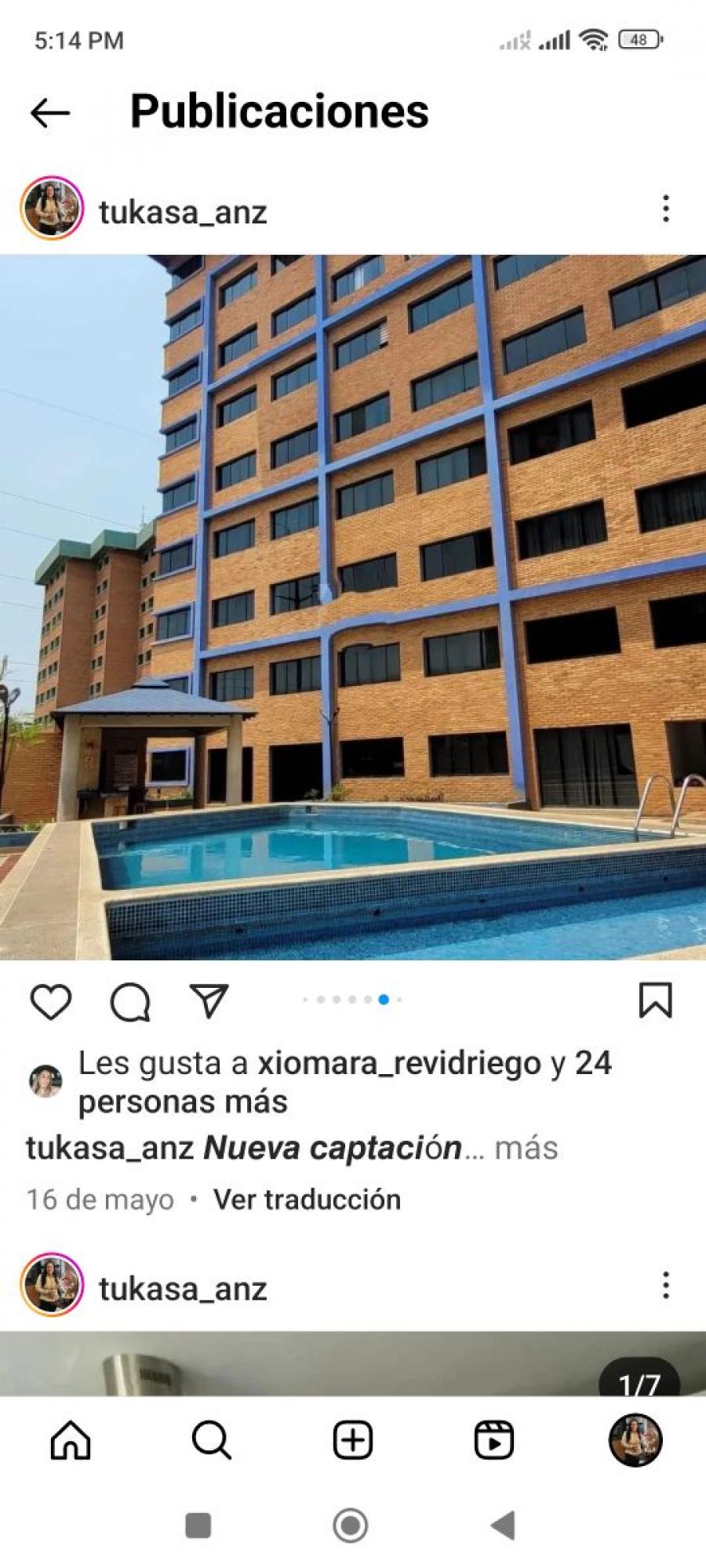Viewport: 706px width, 1568px height.
Task: Open overflow menu of the second post
Action: (x=665, y=1286)
